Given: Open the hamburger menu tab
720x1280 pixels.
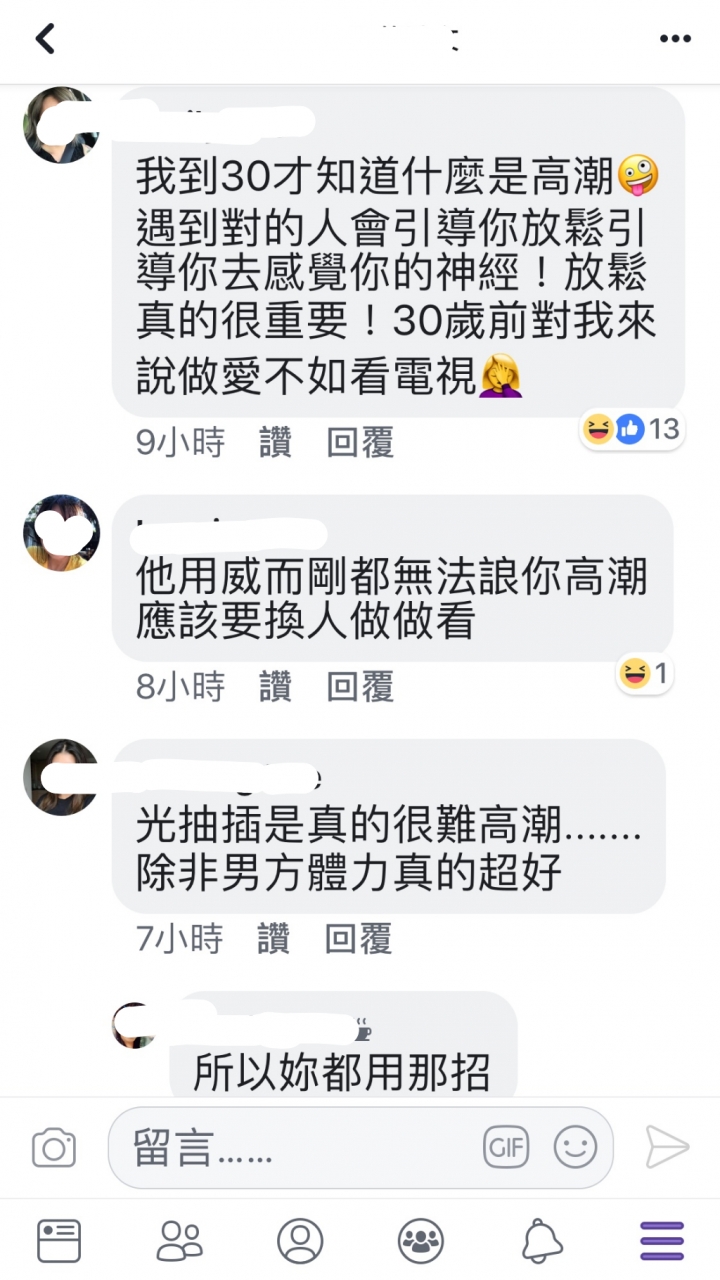Looking at the screenshot, I should [662, 1242].
